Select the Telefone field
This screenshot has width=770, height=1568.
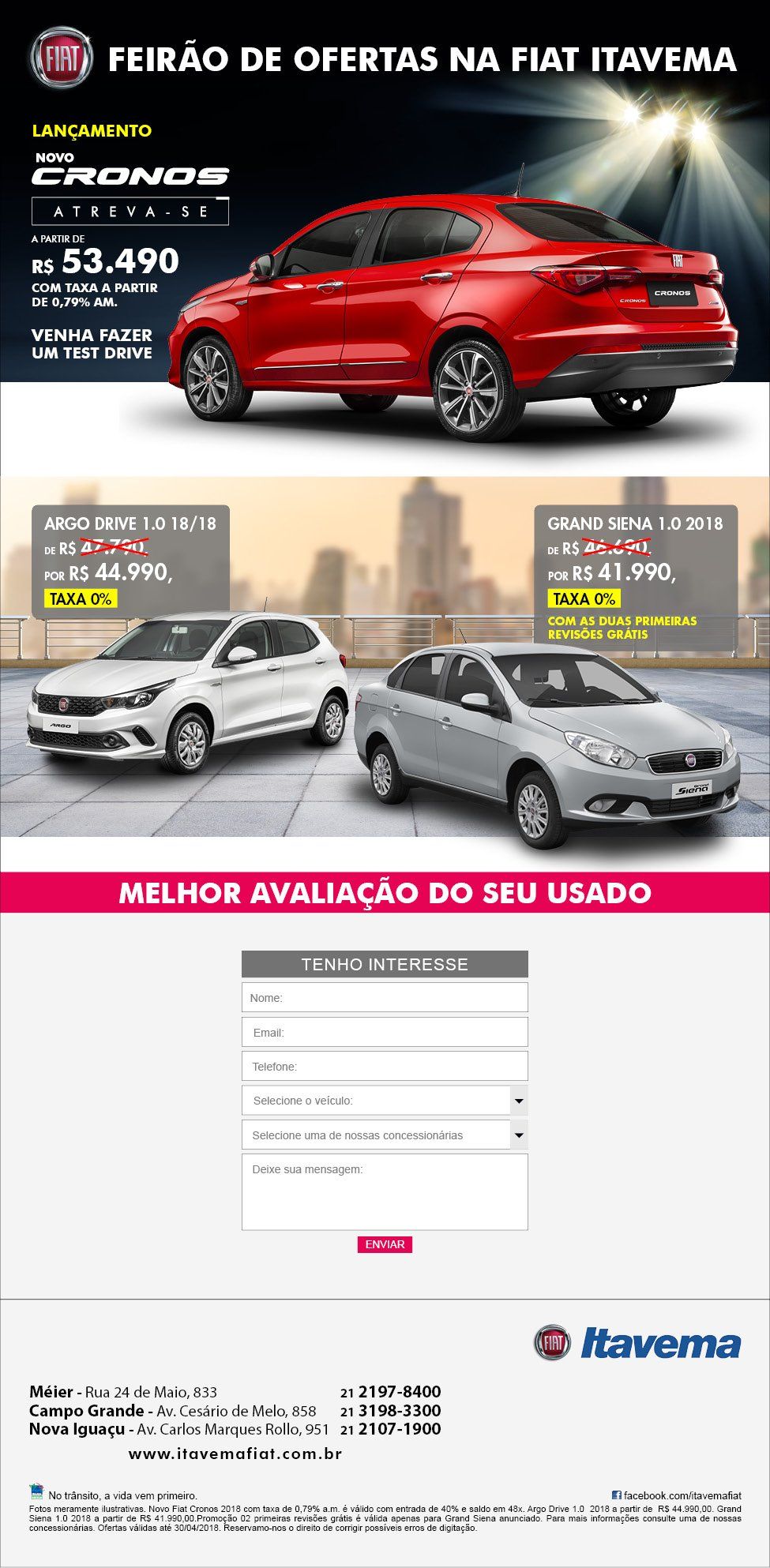pyautogui.click(x=385, y=1066)
